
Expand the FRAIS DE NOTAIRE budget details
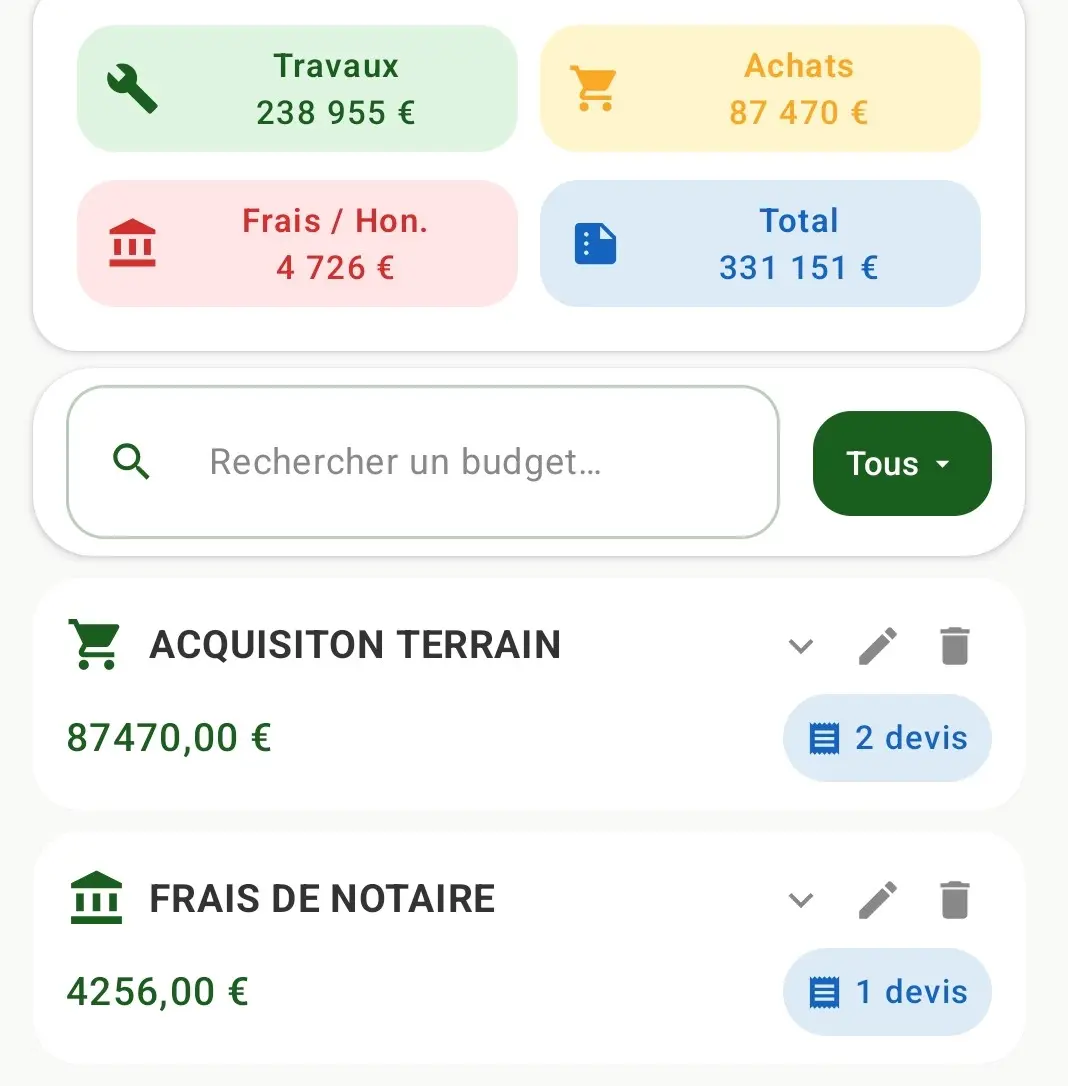pos(800,899)
